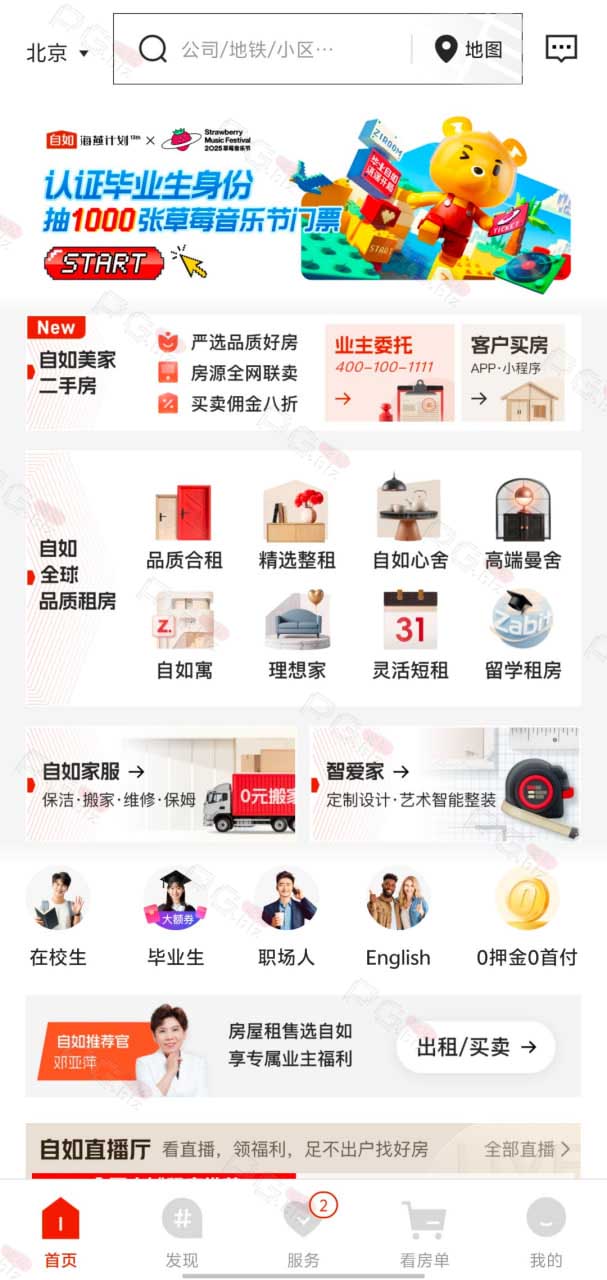The image size is (607, 1280).
Task: Open 自如心舍 category
Action: pos(410,525)
